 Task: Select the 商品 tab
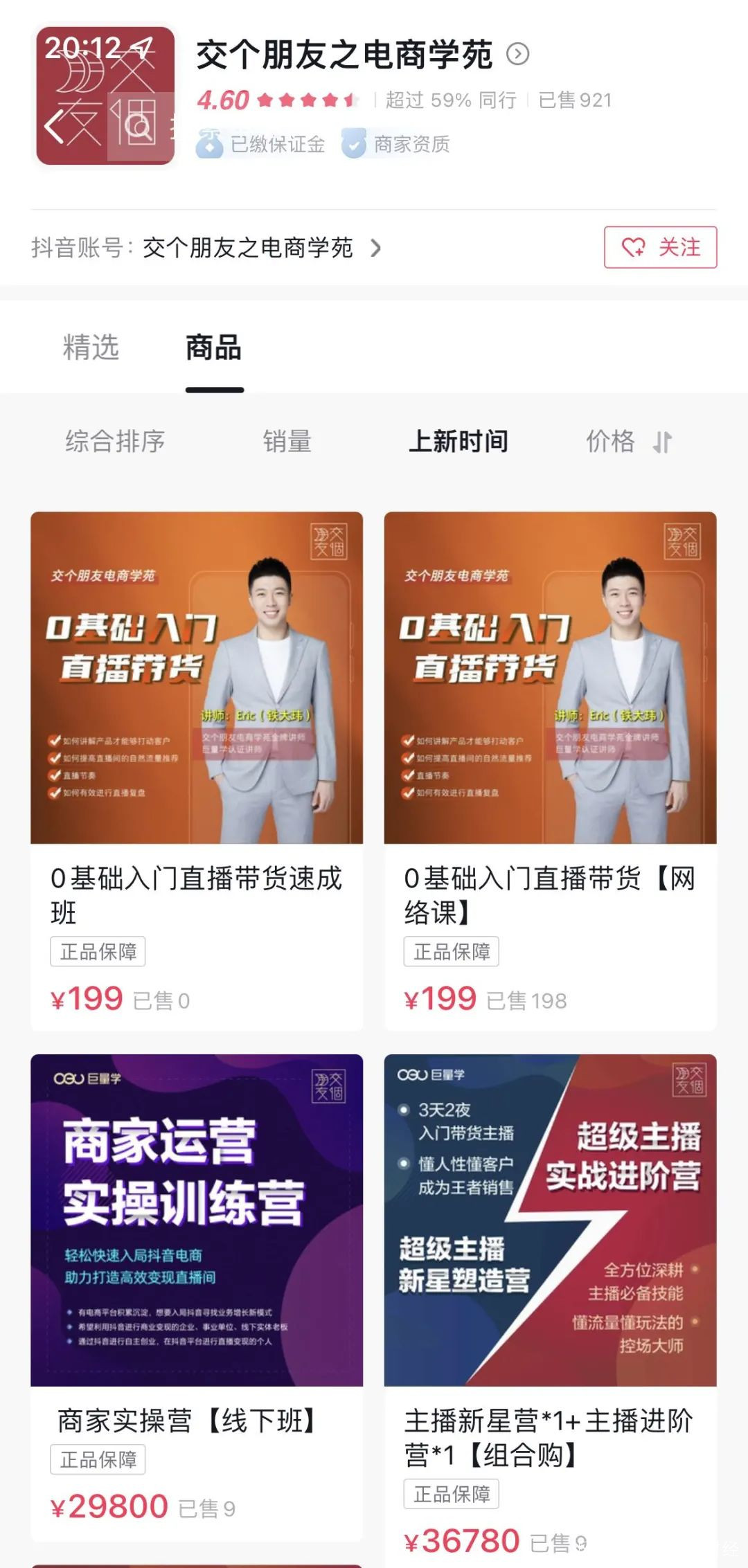[x=214, y=348]
